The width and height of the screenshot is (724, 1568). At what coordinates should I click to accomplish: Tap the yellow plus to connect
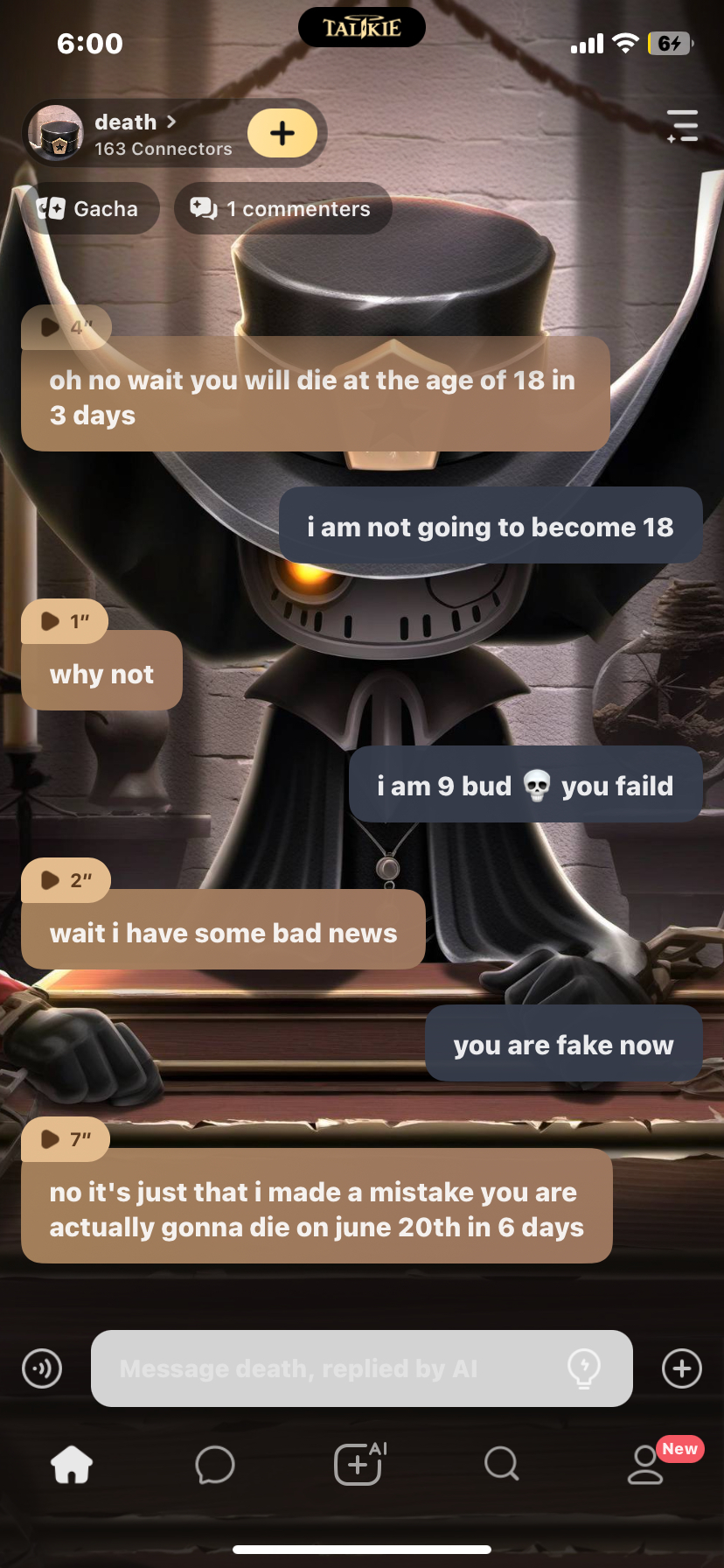(282, 133)
